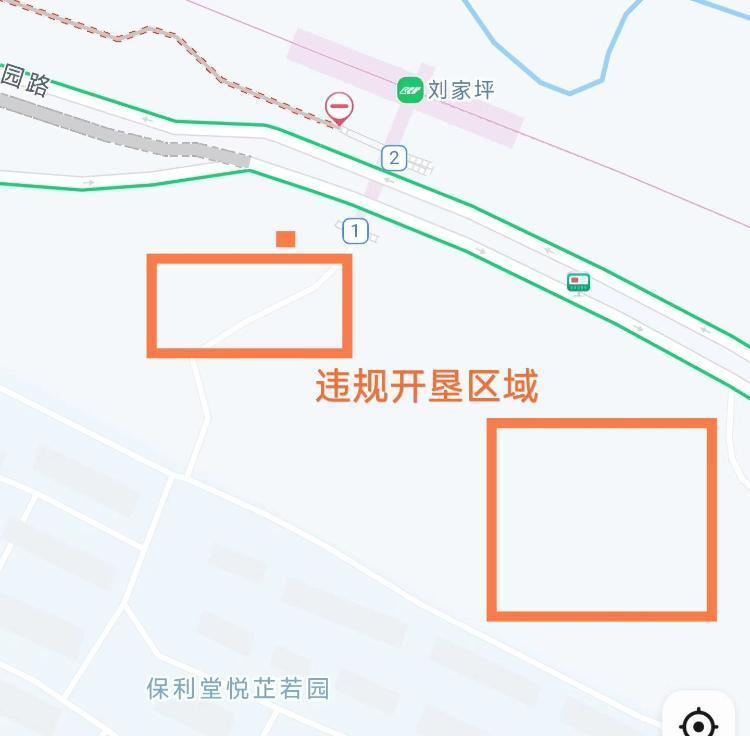Select metro exit 1 marker
This screenshot has width=750, height=736.
point(355,232)
